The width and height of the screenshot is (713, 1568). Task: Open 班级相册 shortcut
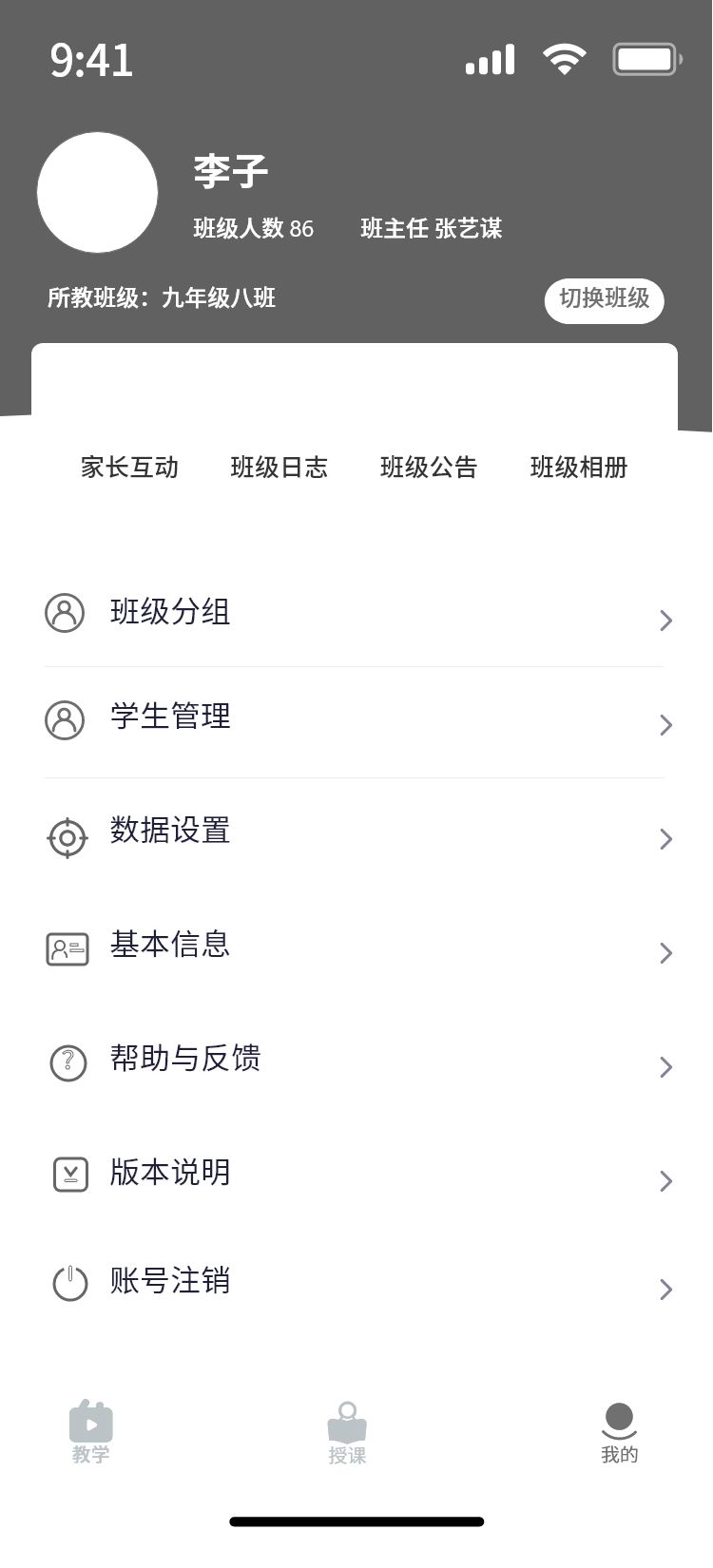578,467
